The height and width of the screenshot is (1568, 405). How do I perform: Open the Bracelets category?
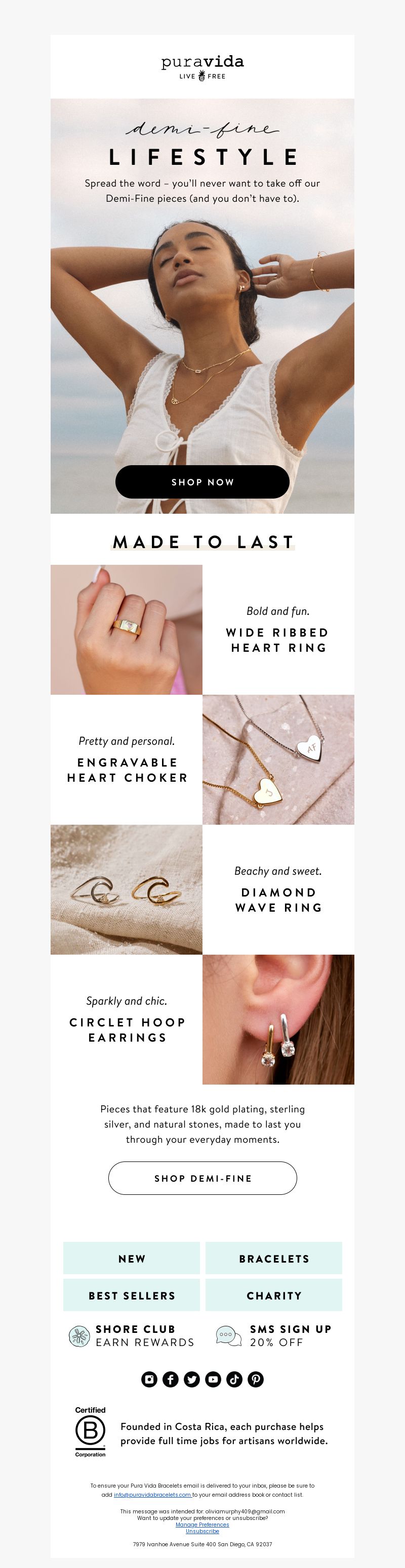pyautogui.click(x=273, y=1258)
